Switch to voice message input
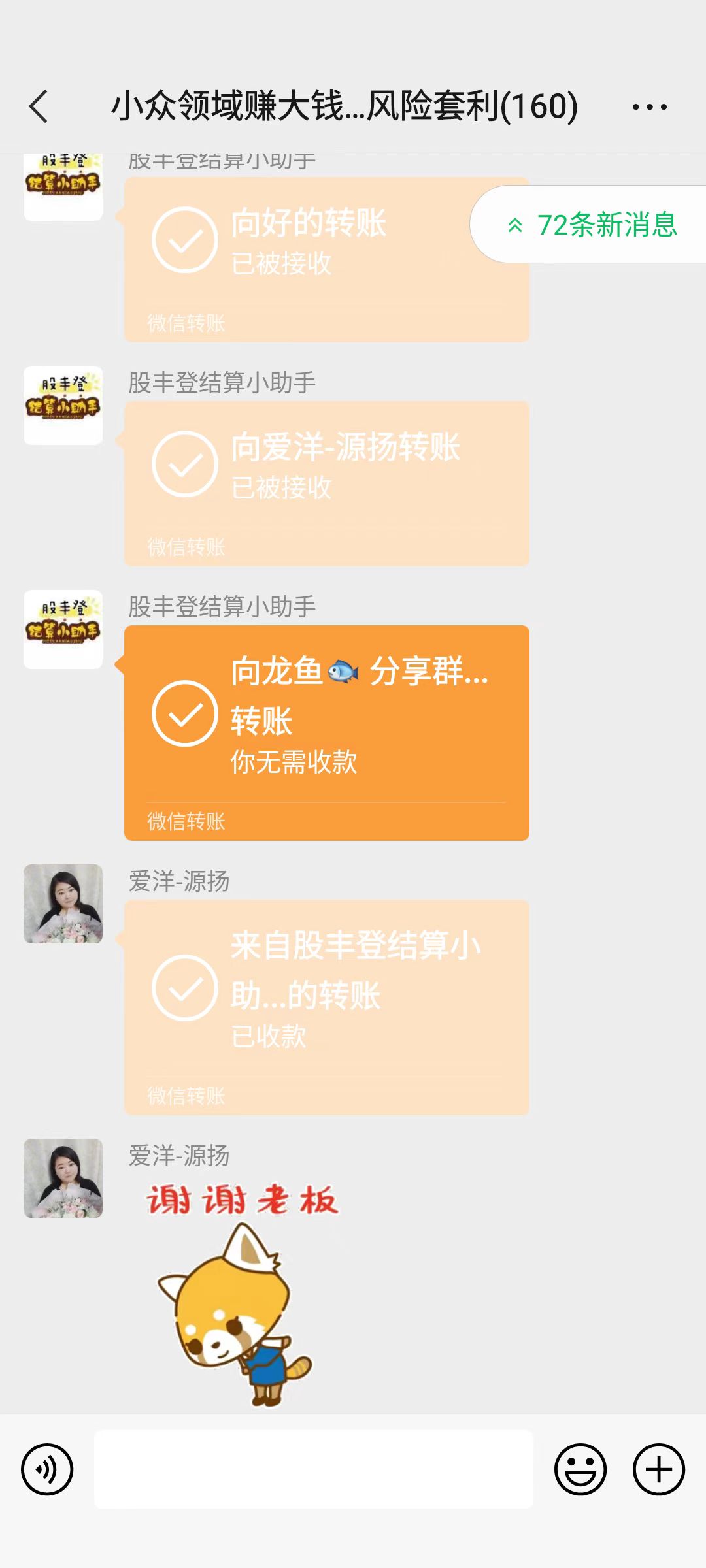The height and width of the screenshot is (1568, 706). [47, 1469]
